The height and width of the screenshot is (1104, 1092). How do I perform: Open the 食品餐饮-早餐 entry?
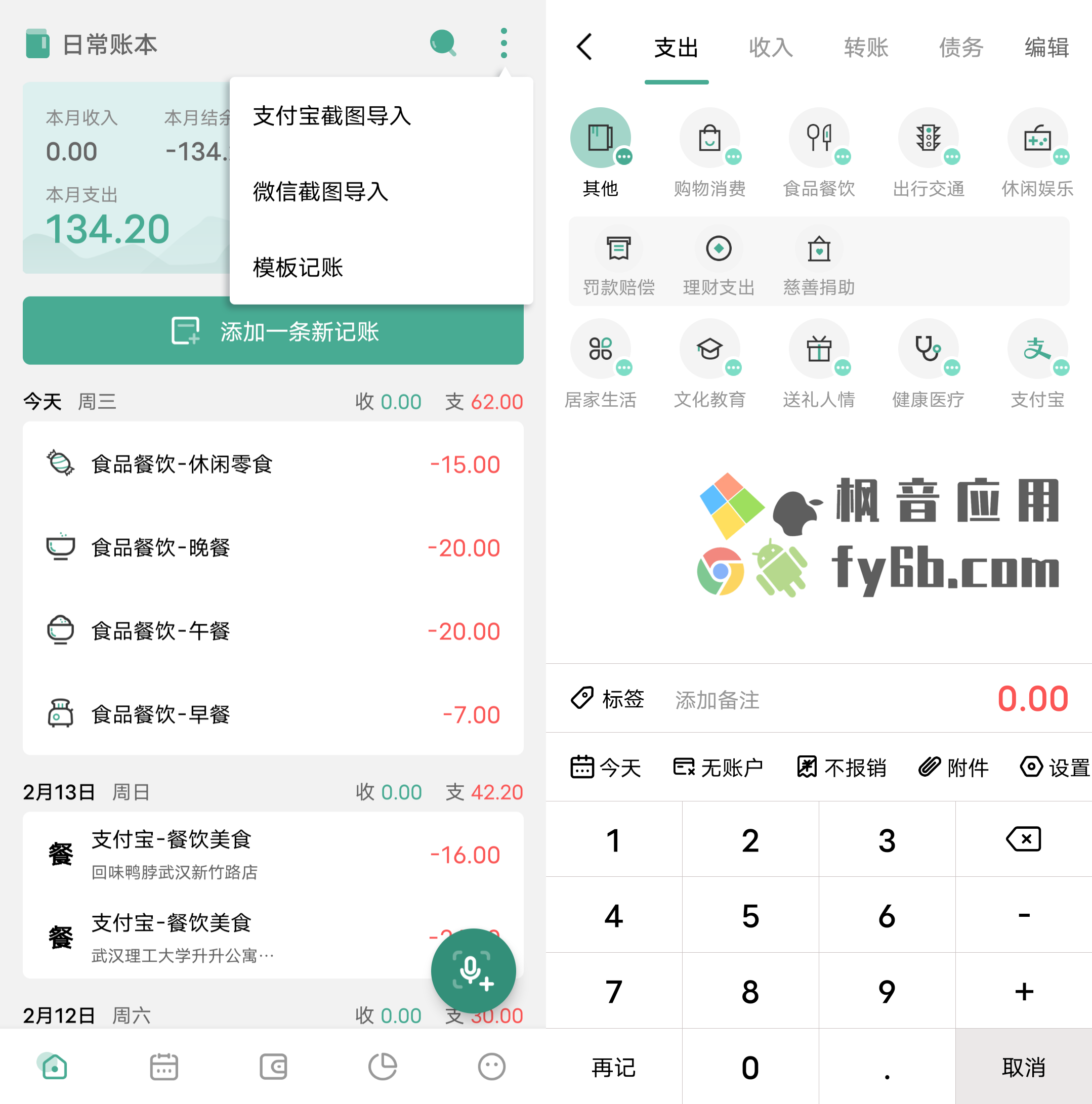click(x=273, y=714)
